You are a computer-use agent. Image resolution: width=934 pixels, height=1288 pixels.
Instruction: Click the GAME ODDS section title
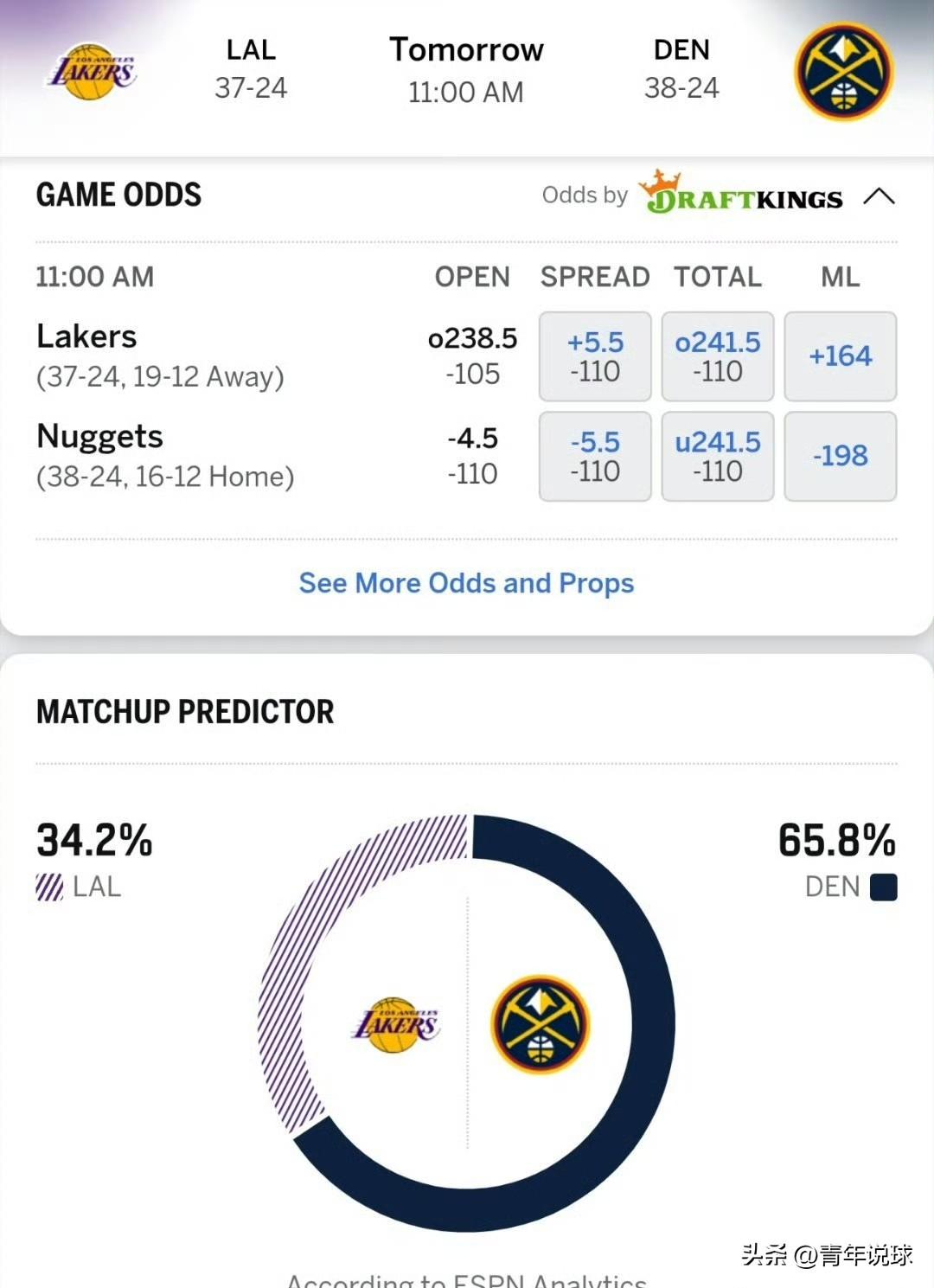pyautogui.click(x=118, y=194)
